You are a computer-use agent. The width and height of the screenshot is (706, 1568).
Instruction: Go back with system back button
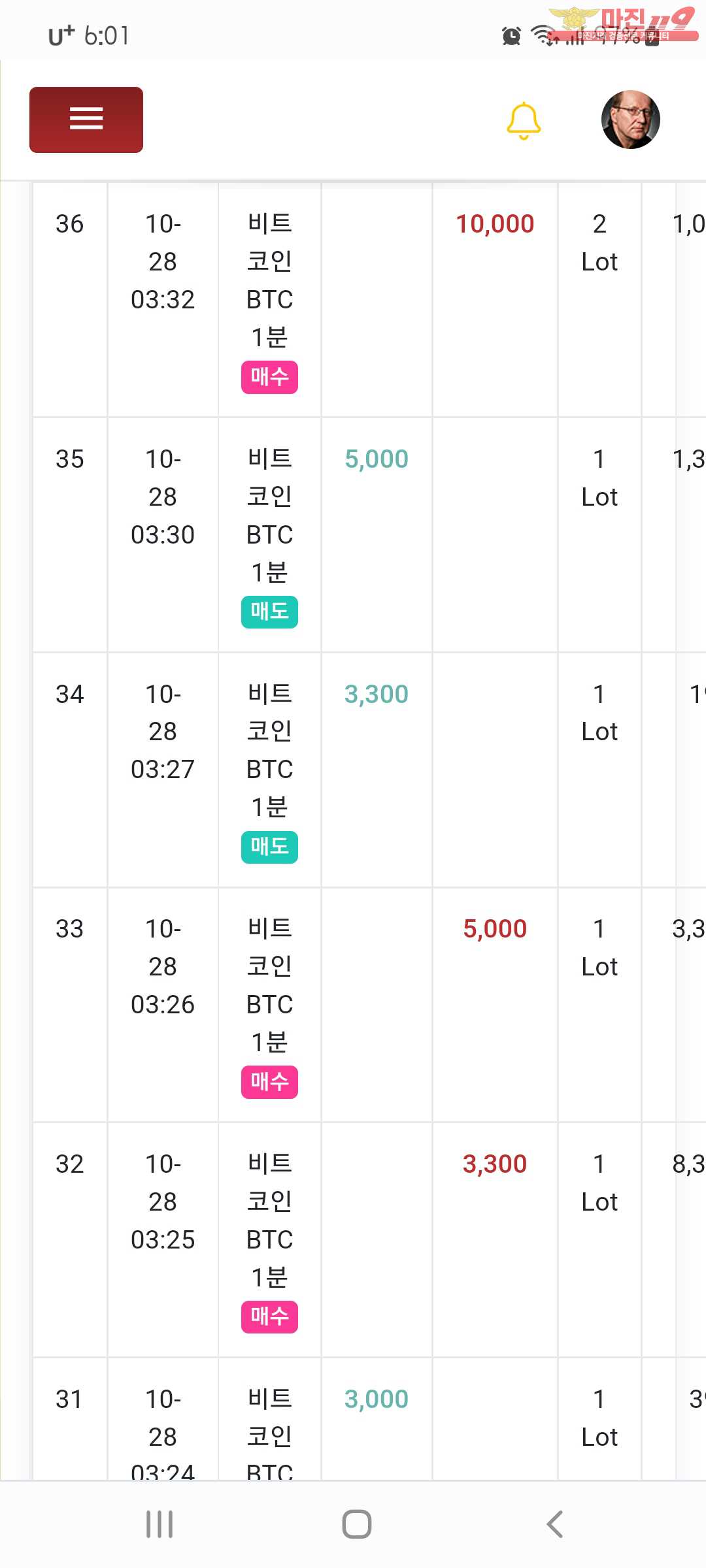click(554, 1524)
